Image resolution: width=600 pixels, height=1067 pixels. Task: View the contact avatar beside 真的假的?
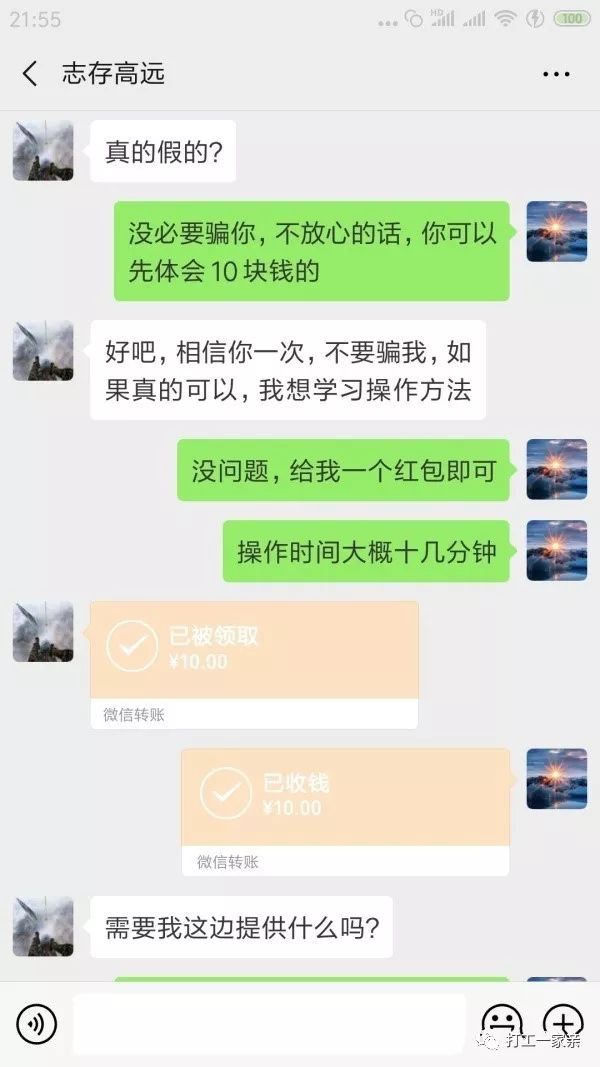click(43, 151)
